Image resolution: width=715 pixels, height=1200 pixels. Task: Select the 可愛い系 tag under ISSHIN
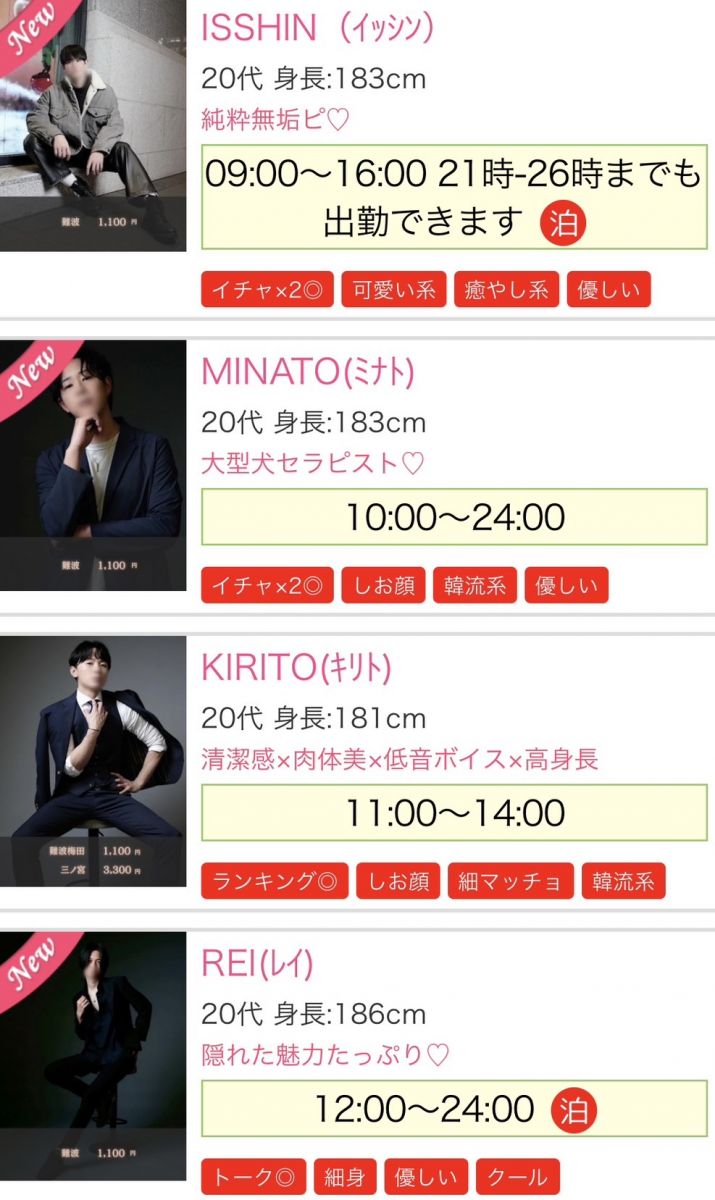click(x=394, y=290)
